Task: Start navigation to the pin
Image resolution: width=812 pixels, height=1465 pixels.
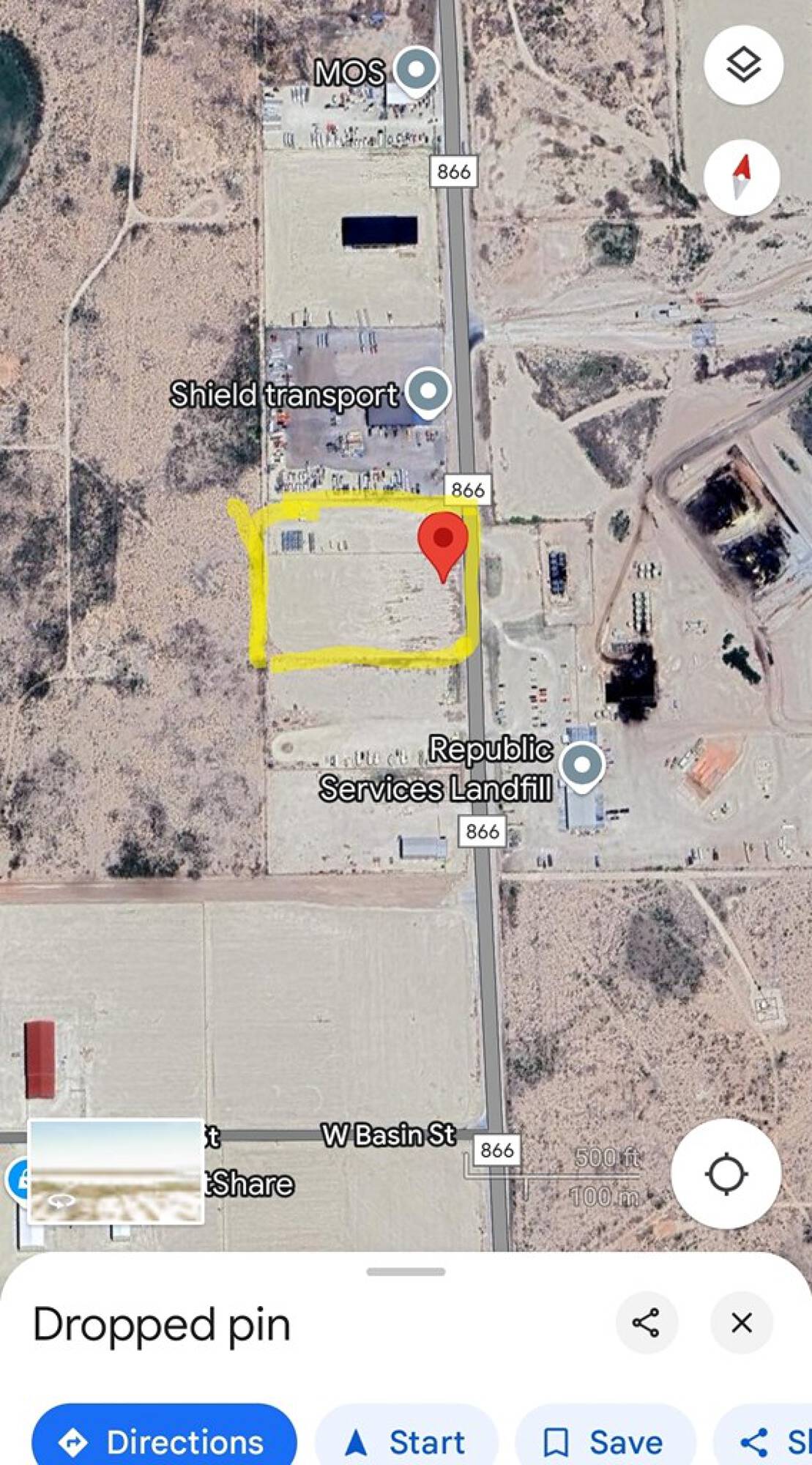Action: (x=406, y=1442)
